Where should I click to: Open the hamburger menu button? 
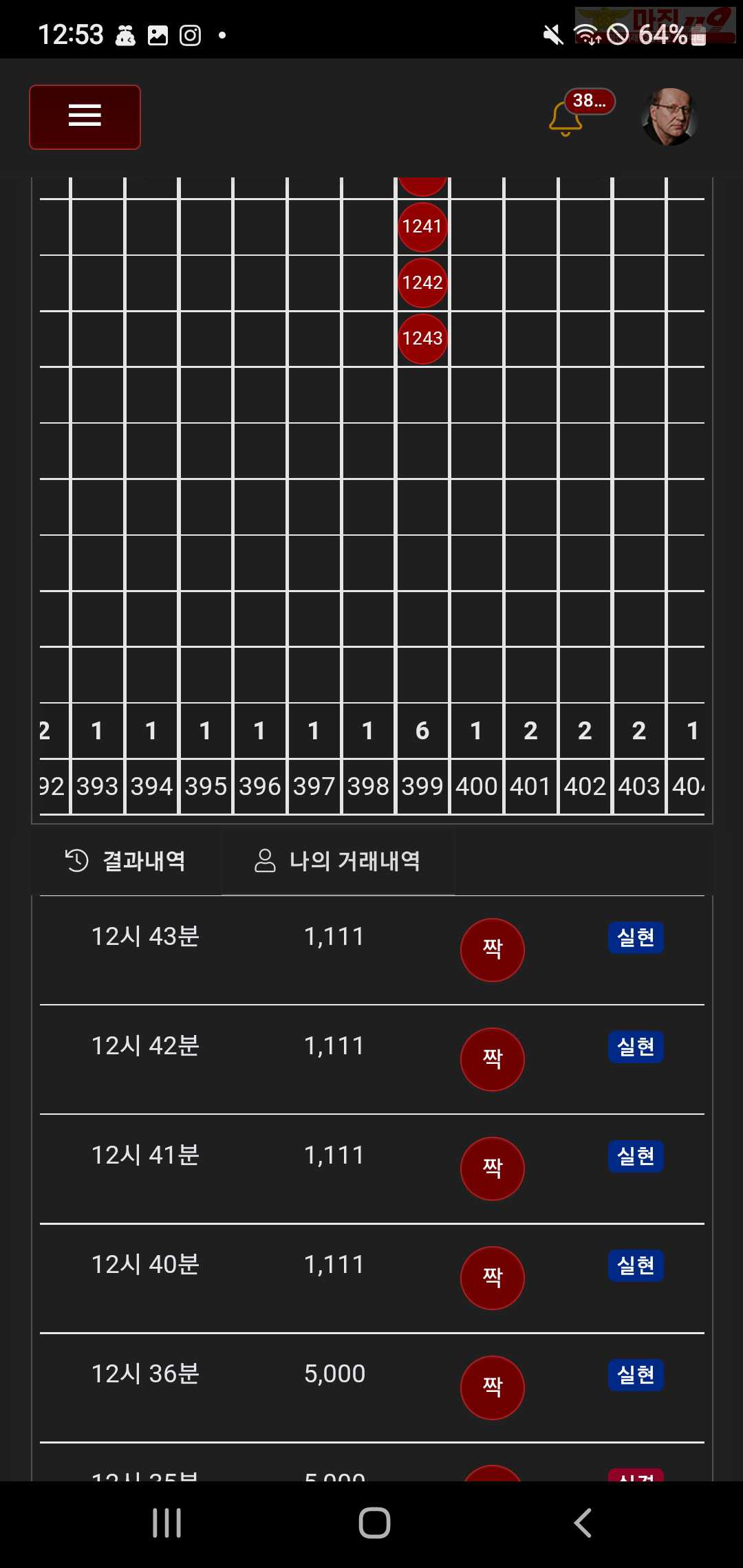click(x=85, y=117)
